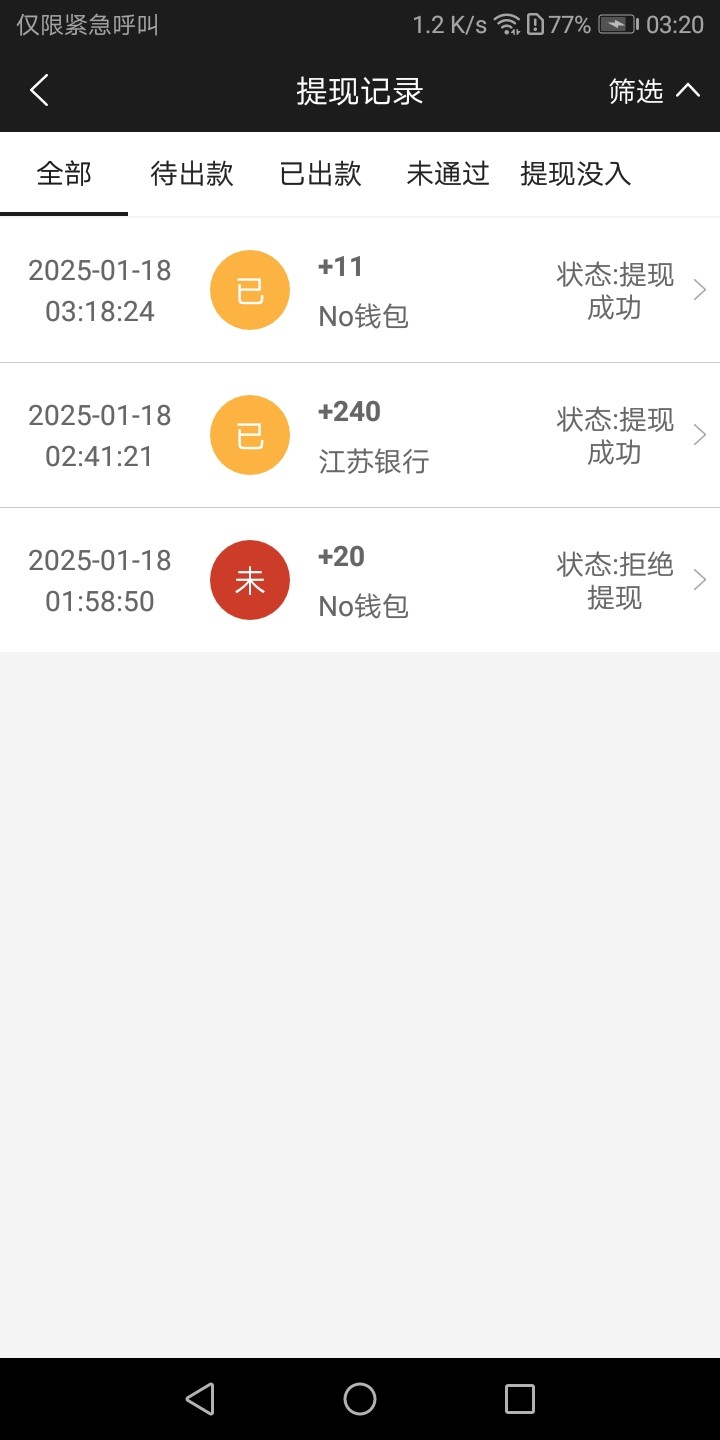Open the 筛选 filter dropdown

654,91
